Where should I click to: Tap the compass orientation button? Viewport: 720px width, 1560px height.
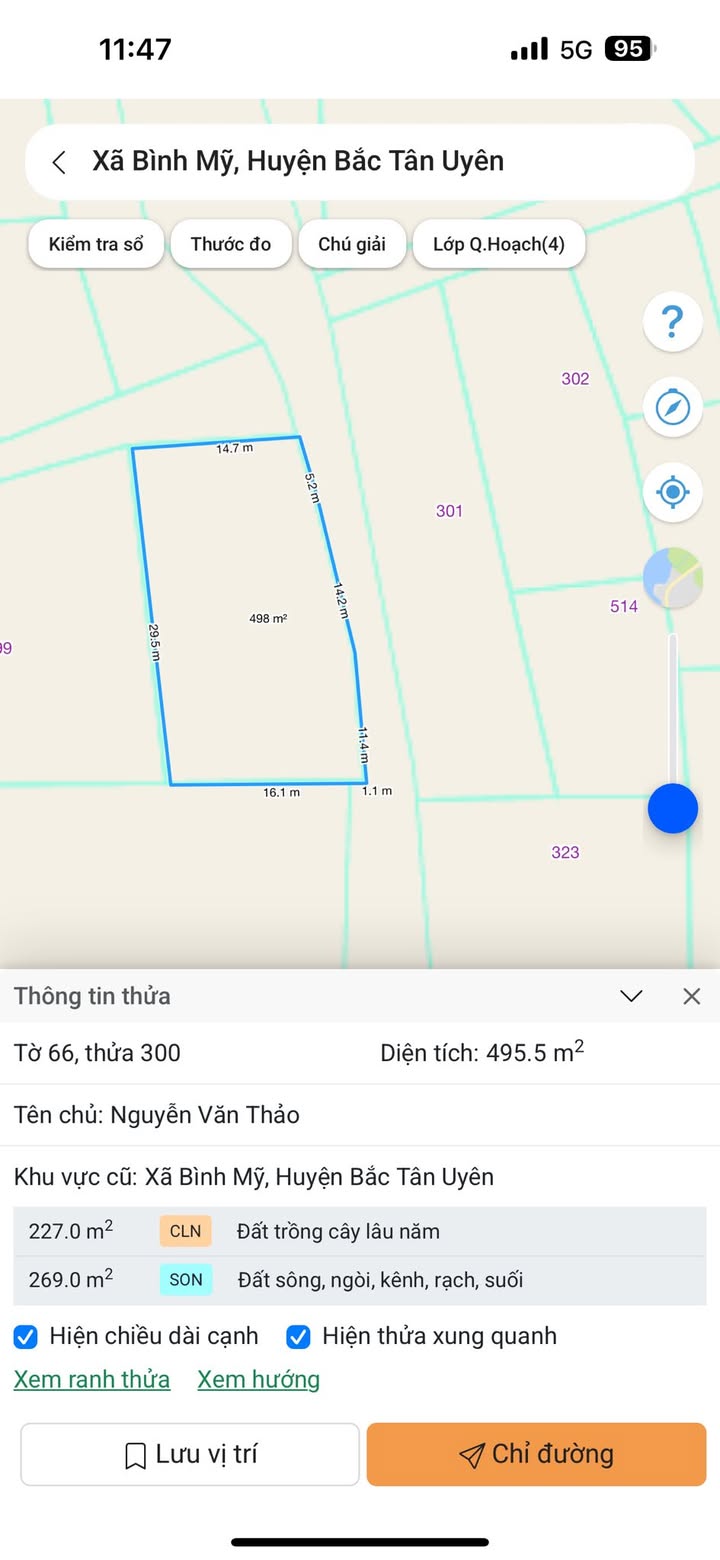point(673,407)
